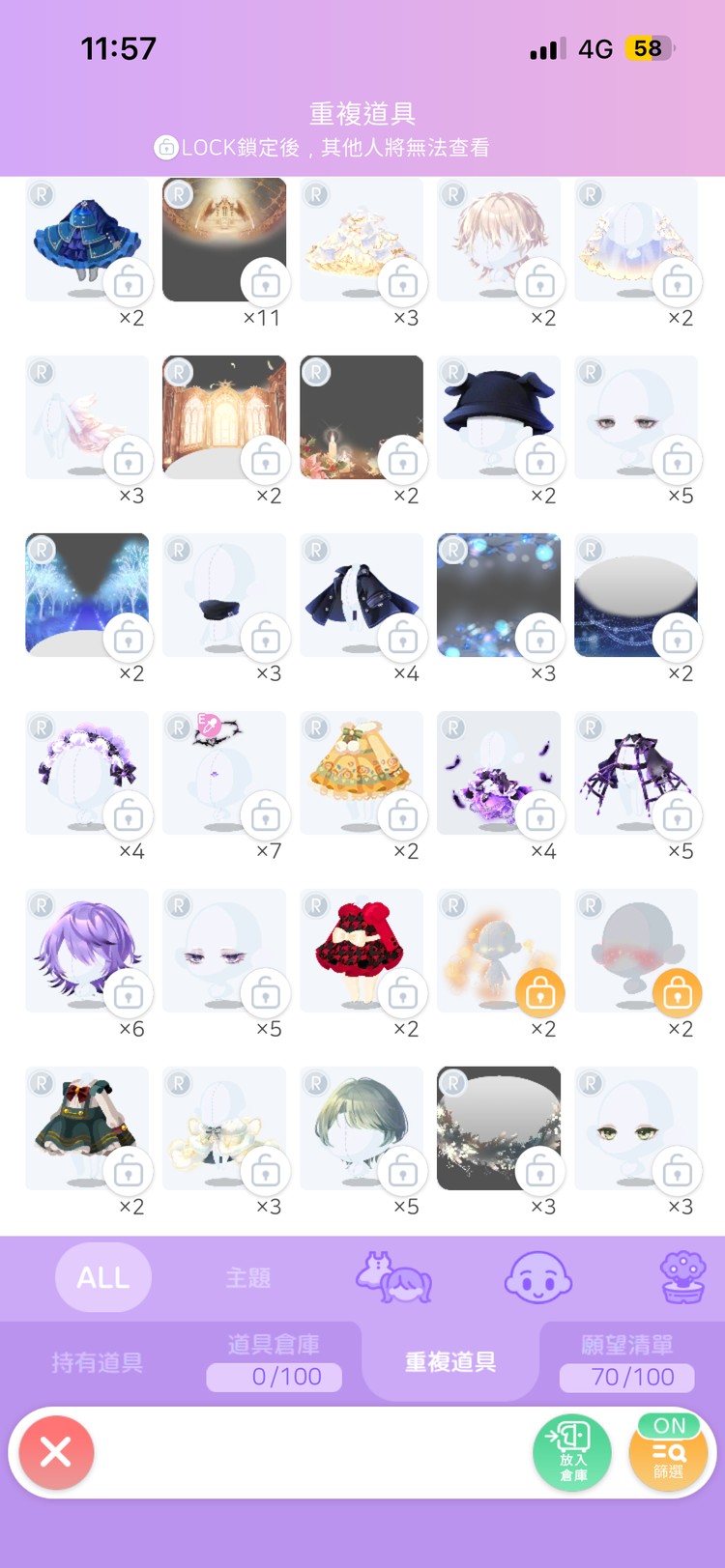Screen dimensions: 725x1568
Task: Unlock the orange glowing dark figure item
Action: (x=540, y=993)
